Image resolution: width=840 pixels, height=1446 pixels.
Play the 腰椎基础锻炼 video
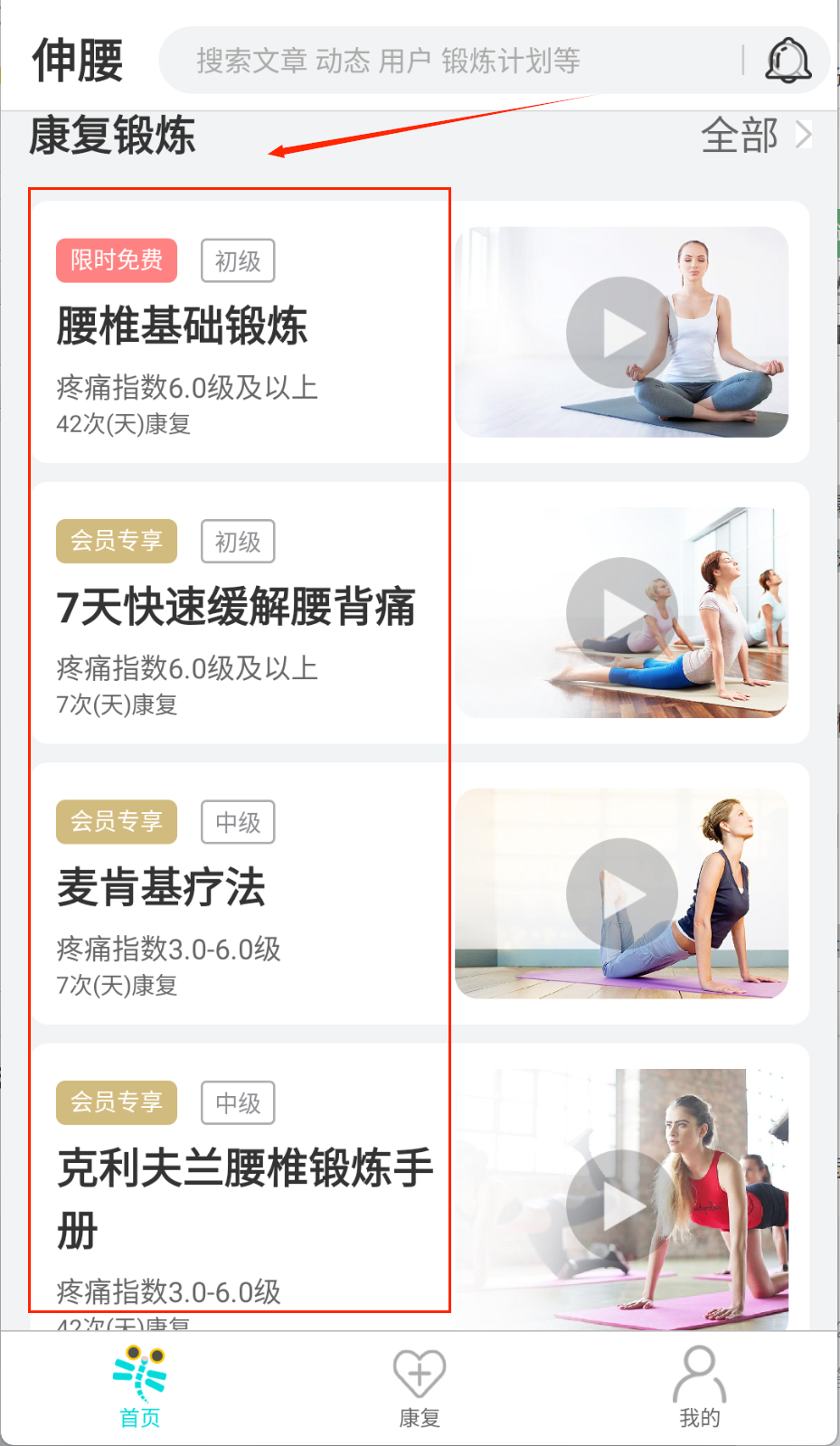[x=621, y=333]
